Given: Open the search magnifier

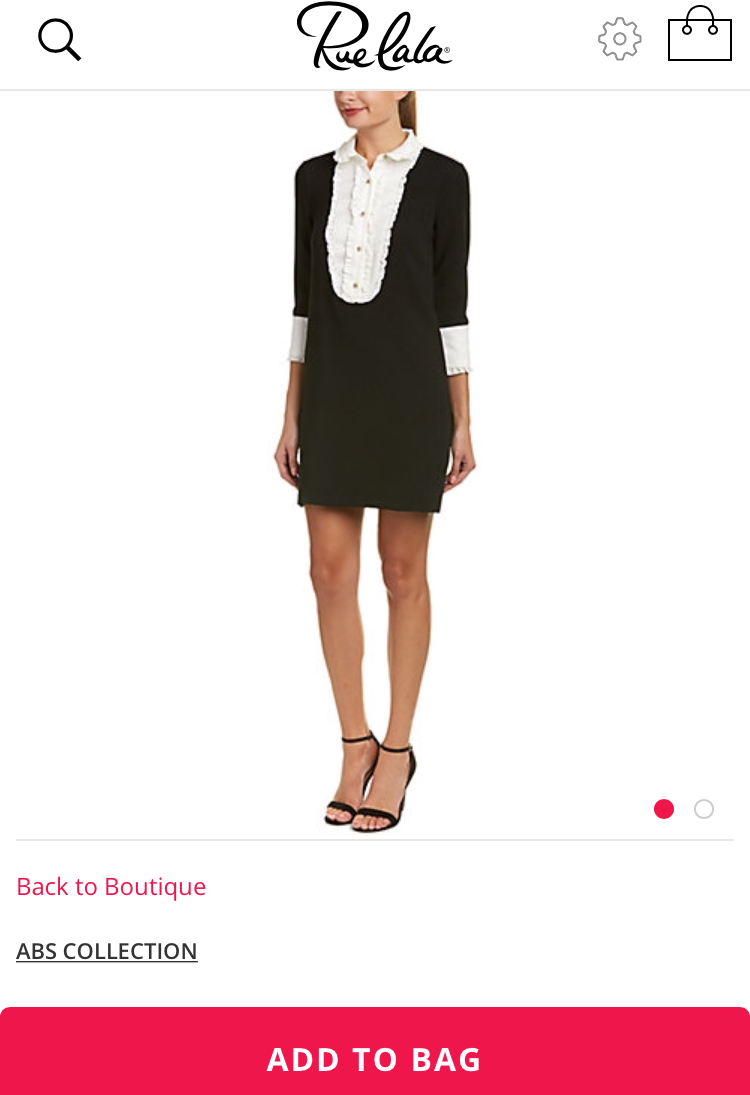Looking at the screenshot, I should click(x=59, y=40).
